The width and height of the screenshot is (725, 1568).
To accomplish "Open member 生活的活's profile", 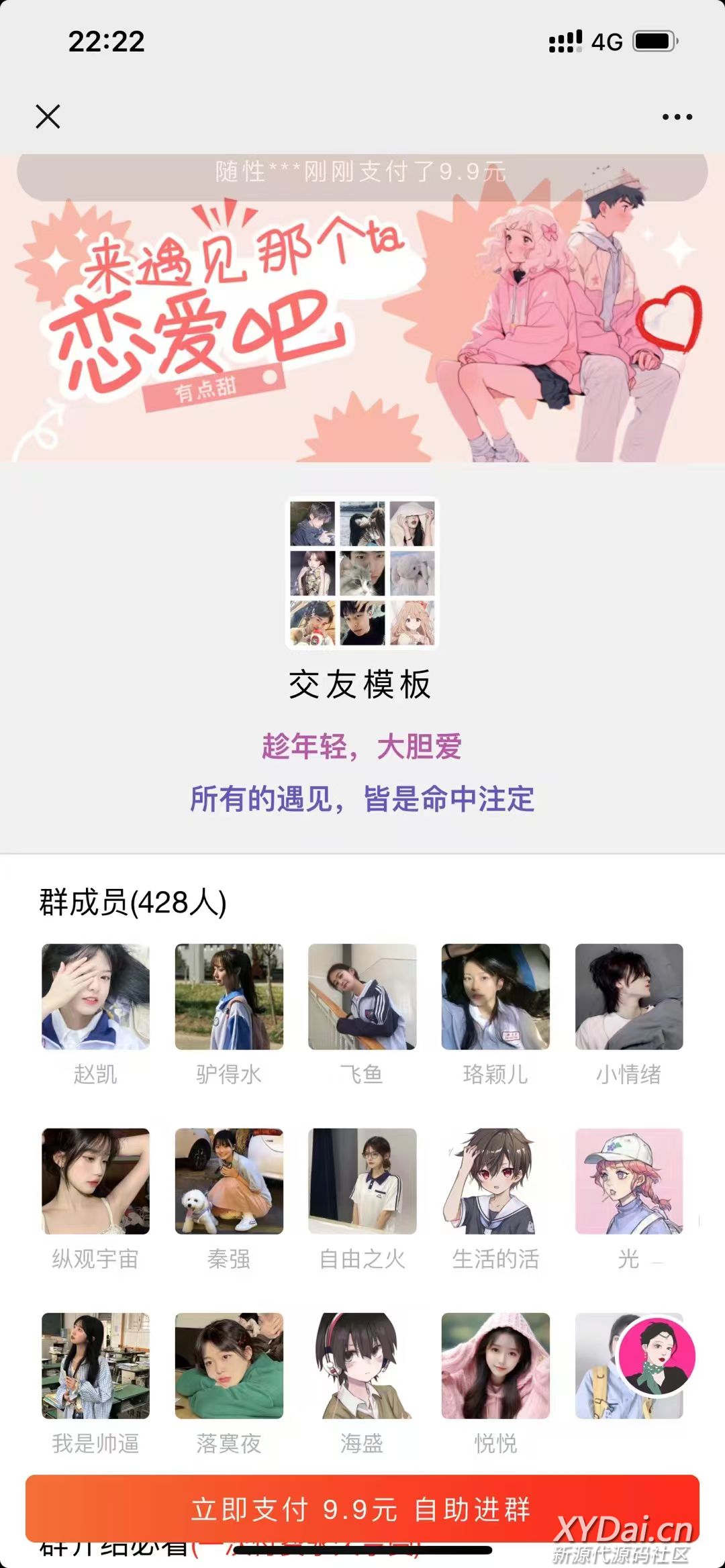I will click(495, 1181).
